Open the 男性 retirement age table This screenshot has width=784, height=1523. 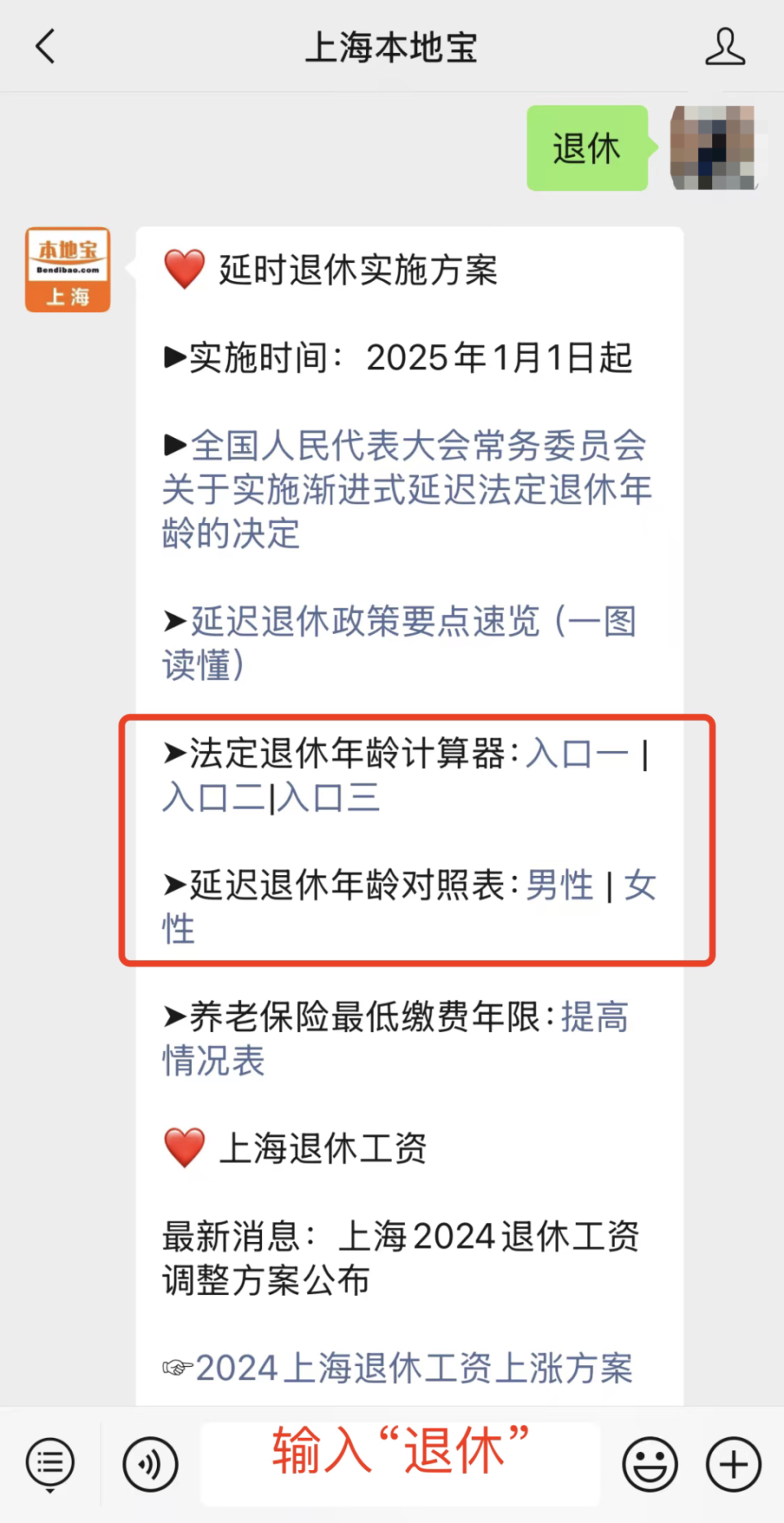point(560,885)
